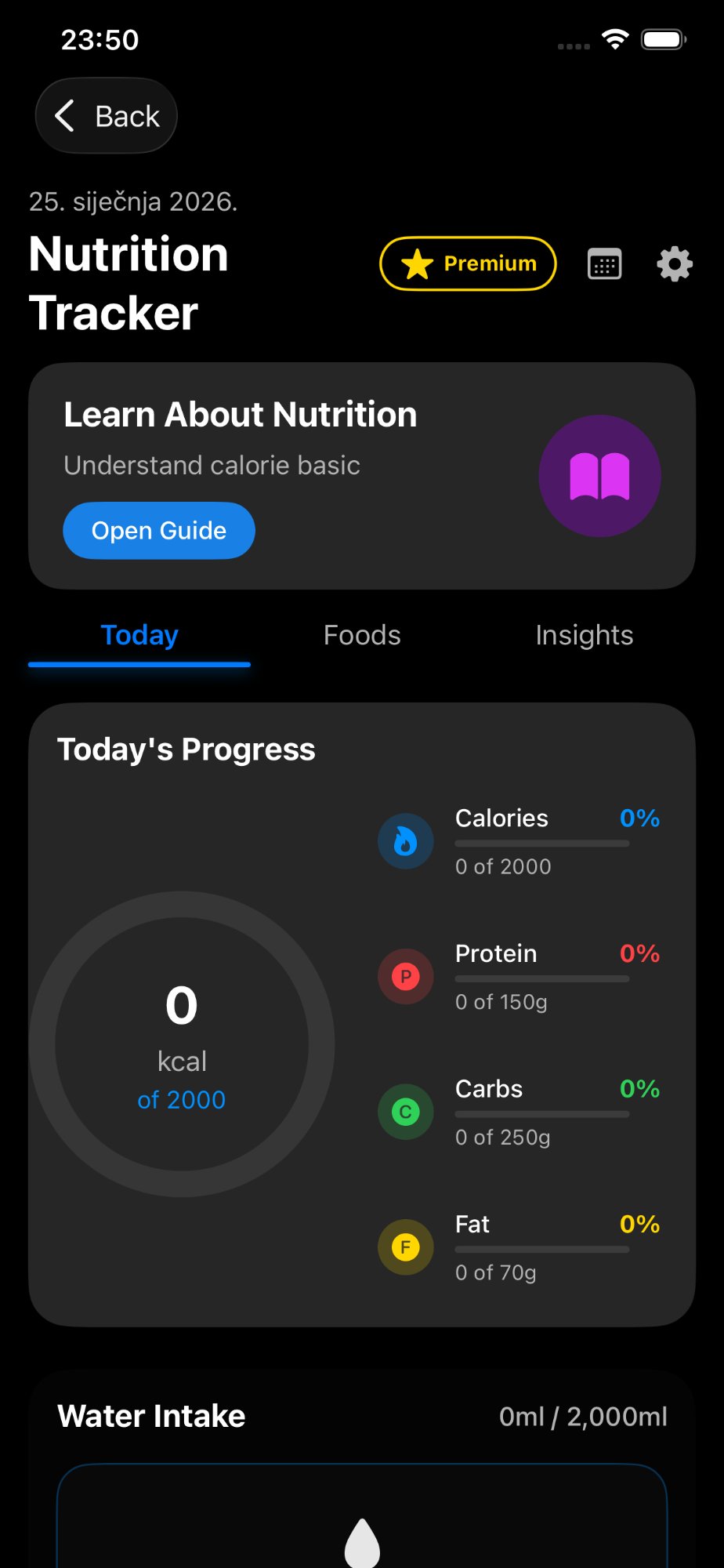724x1568 pixels.
Task: Click the 0ml / 2,000ml label
Action: (x=583, y=1415)
